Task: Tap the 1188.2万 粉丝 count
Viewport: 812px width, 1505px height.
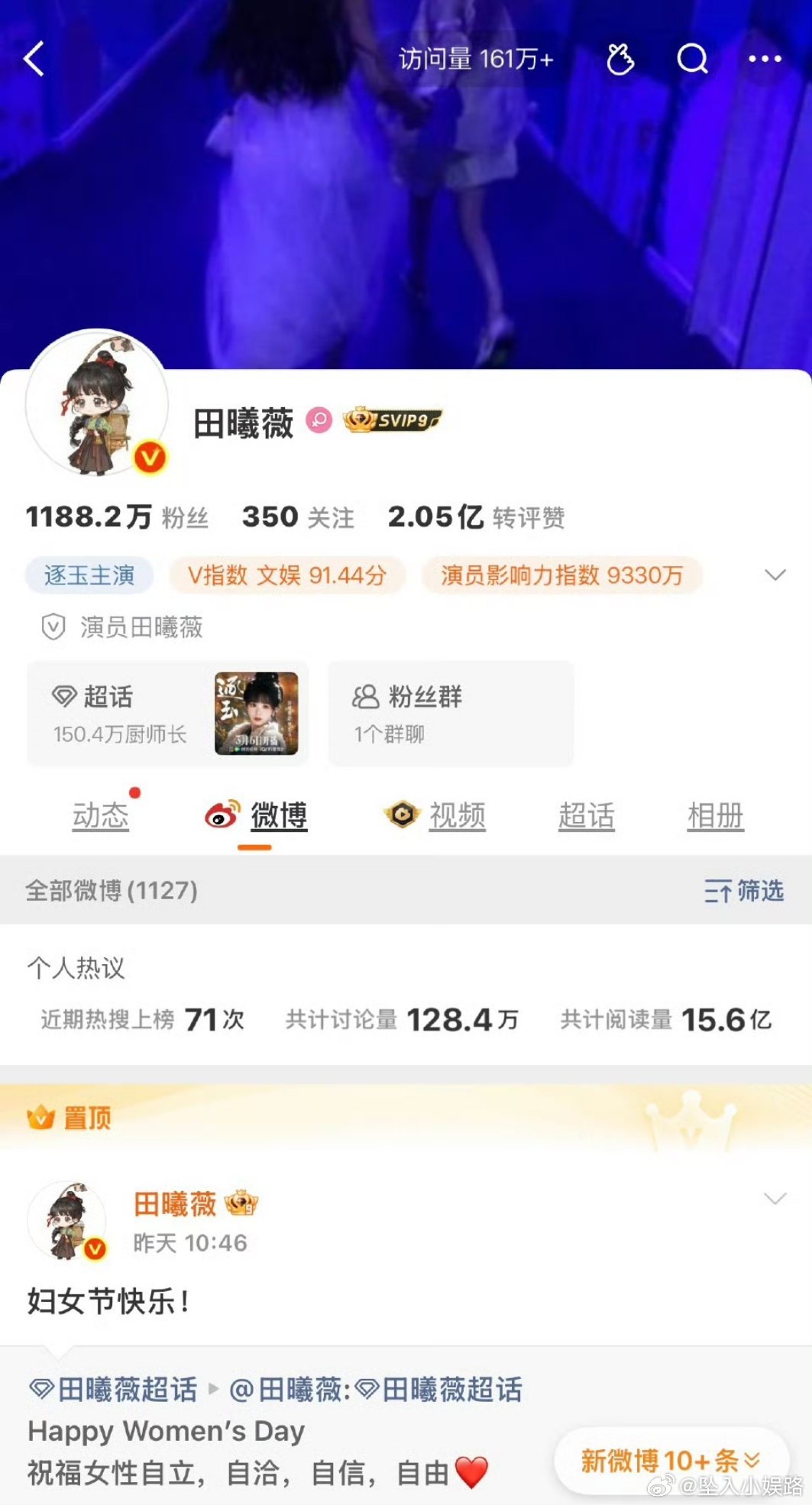Action: (x=118, y=516)
